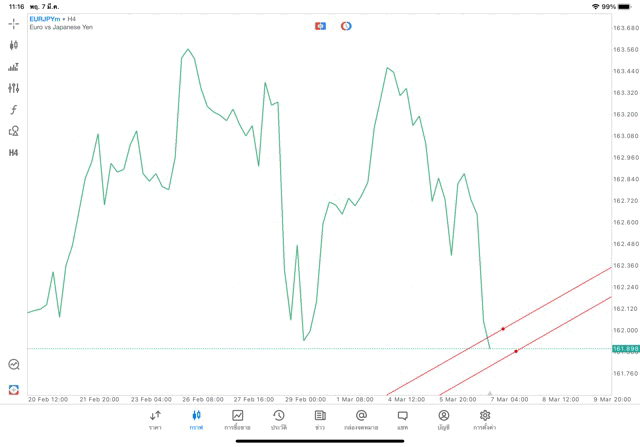Screen dimensions: 640x447
Task: Change the chart type with candlestick icon
Action: pyautogui.click(x=13, y=45)
